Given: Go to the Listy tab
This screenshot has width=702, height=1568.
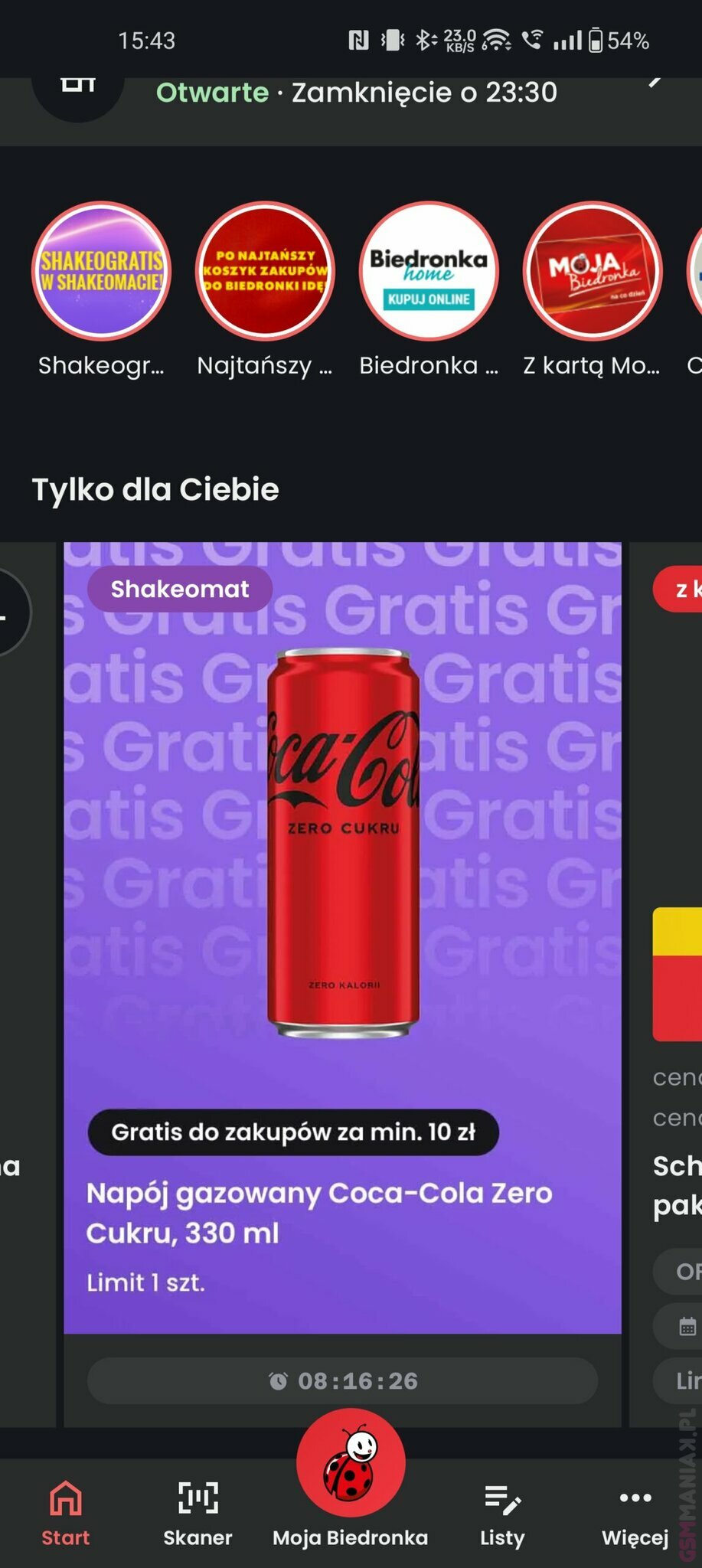Looking at the screenshot, I should (x=502, y=1513).
